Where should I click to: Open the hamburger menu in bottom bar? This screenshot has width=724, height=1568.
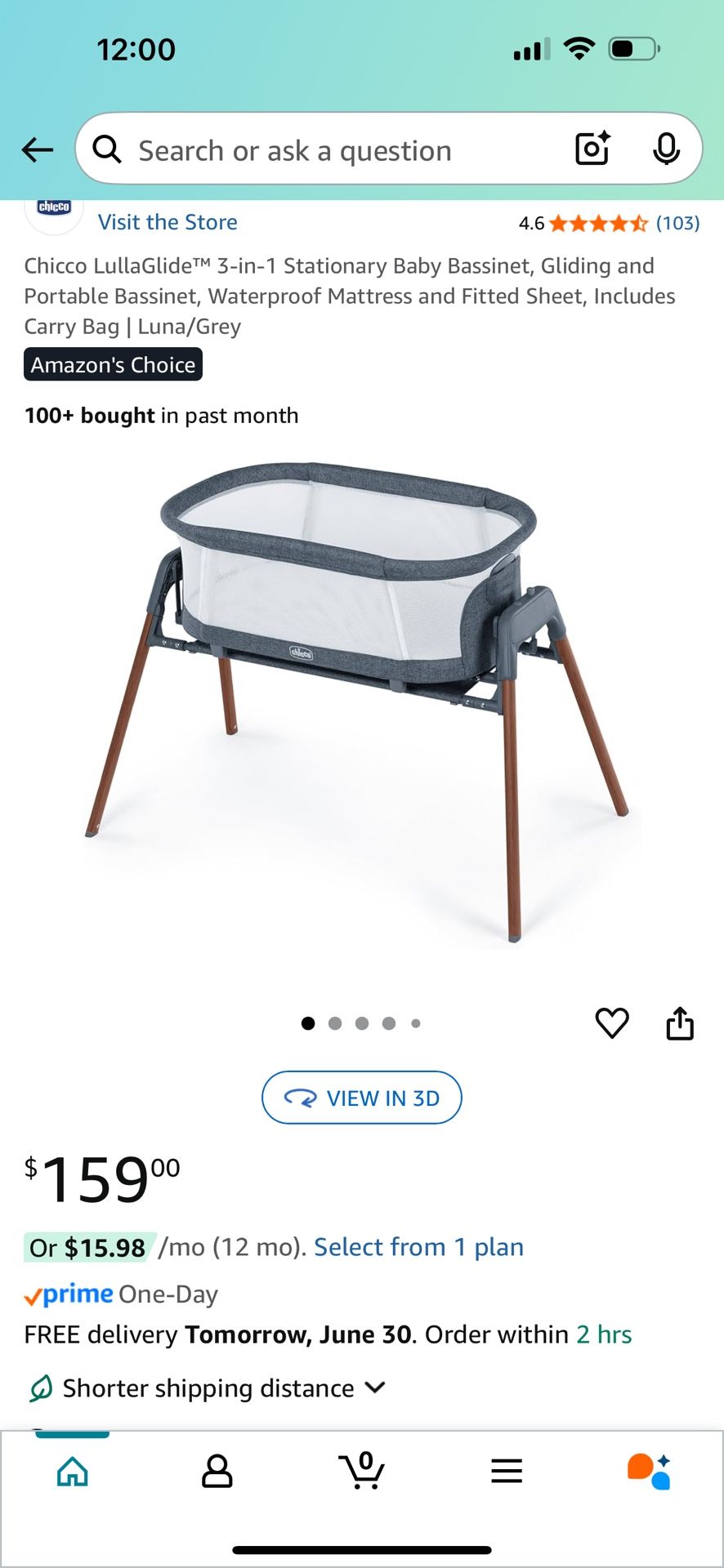pos(507,1470)
